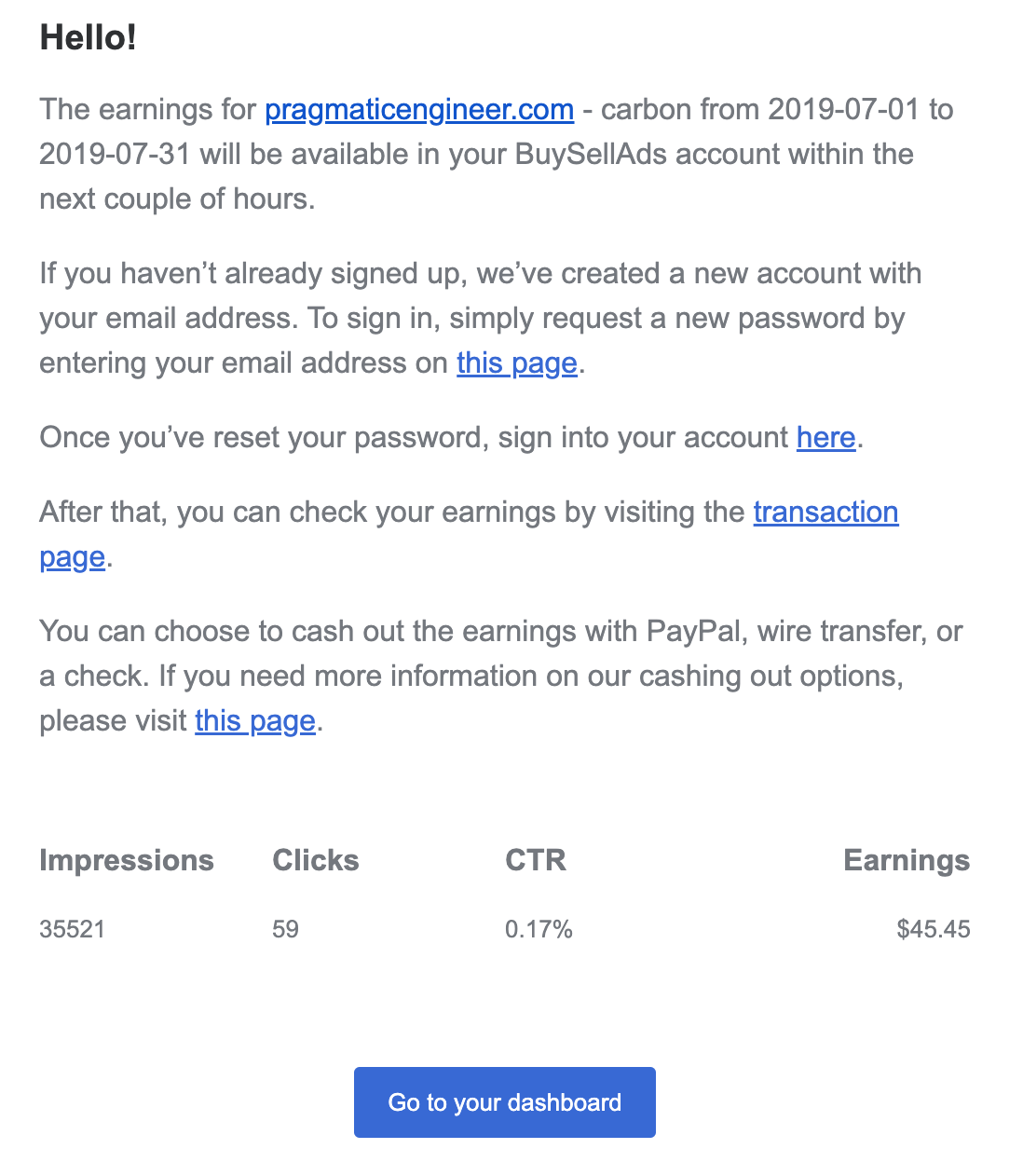1023x1176 pixels.
Task: Tap 'this page' link for password reset
Action: (x=516, y=363)
